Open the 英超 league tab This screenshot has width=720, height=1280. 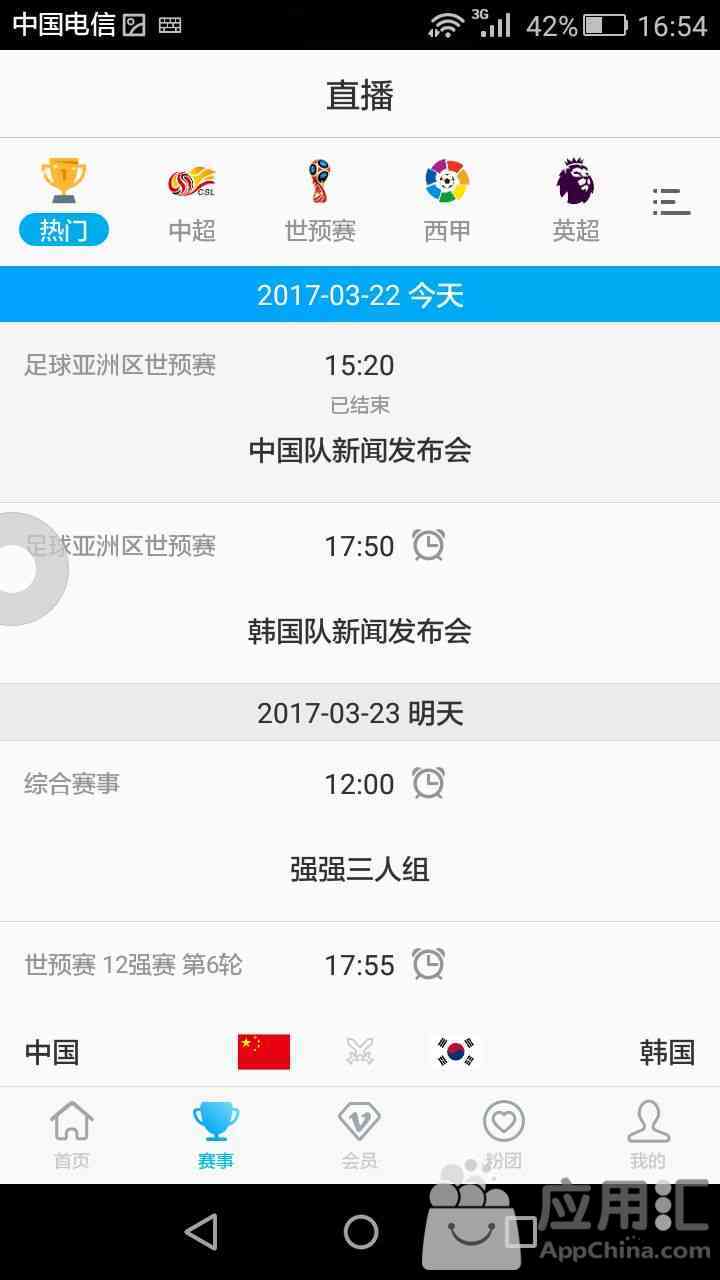[576, 203]
